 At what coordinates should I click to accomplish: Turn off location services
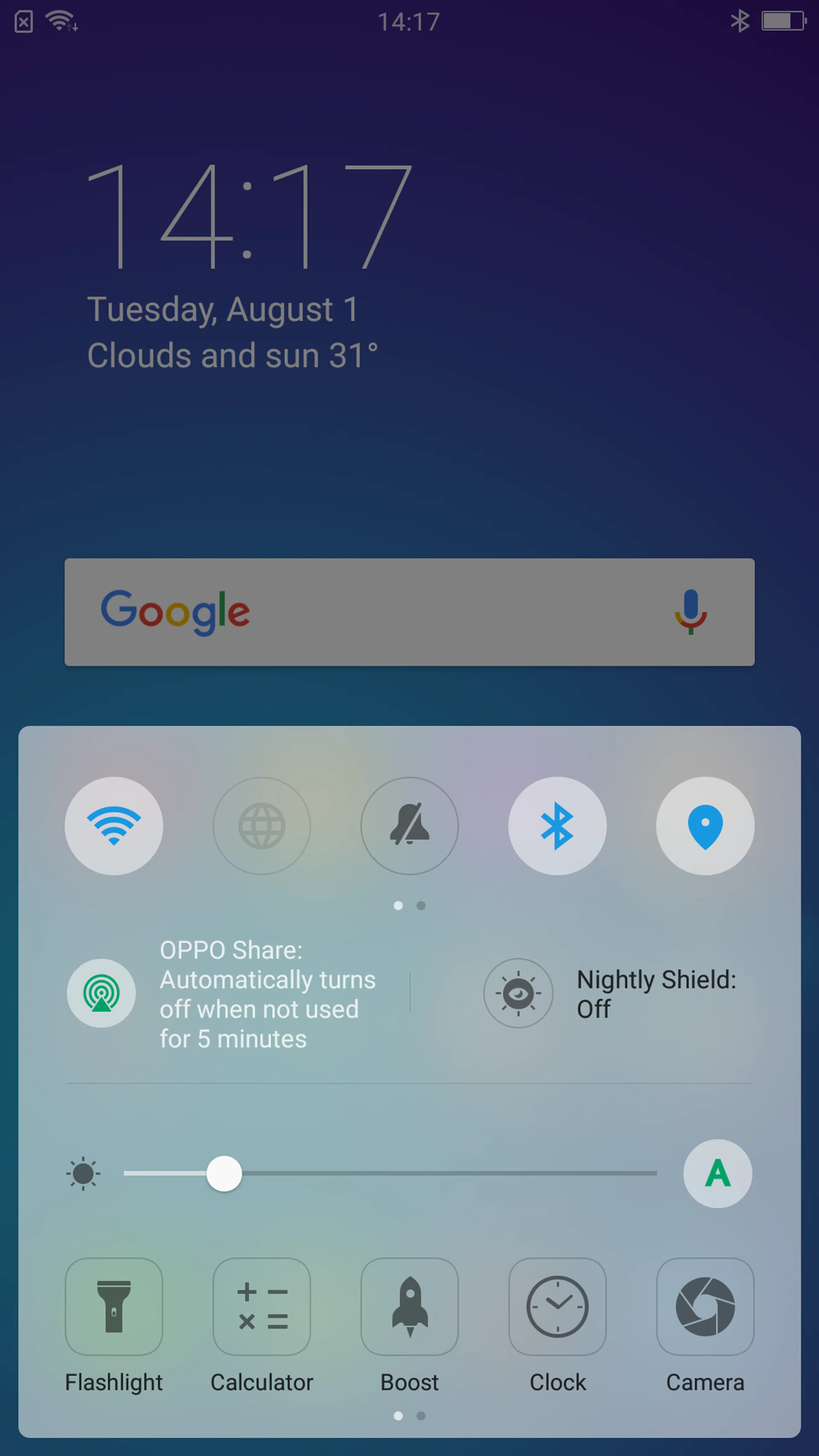(x=705, y=826)
